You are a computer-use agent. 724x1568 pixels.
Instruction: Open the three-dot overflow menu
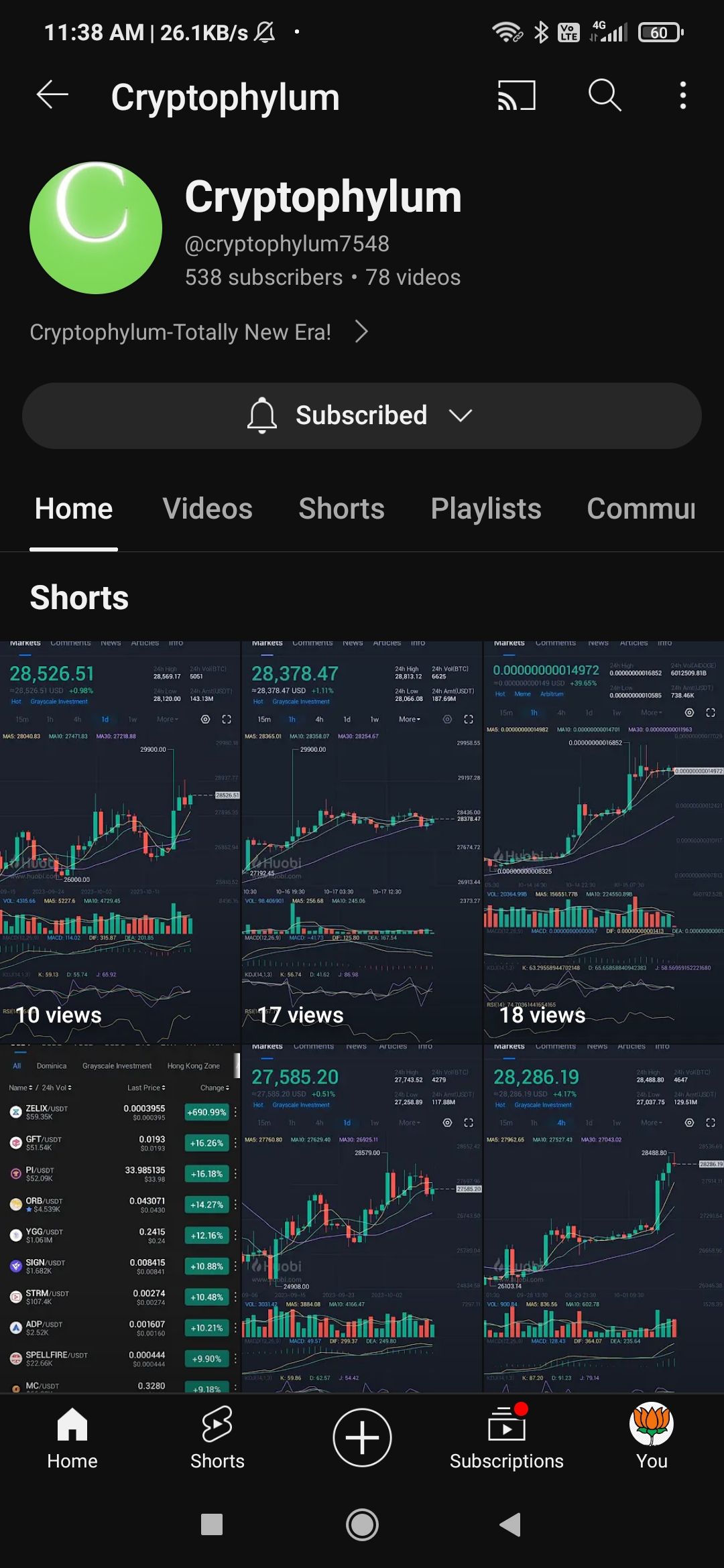tap(682, 95)
